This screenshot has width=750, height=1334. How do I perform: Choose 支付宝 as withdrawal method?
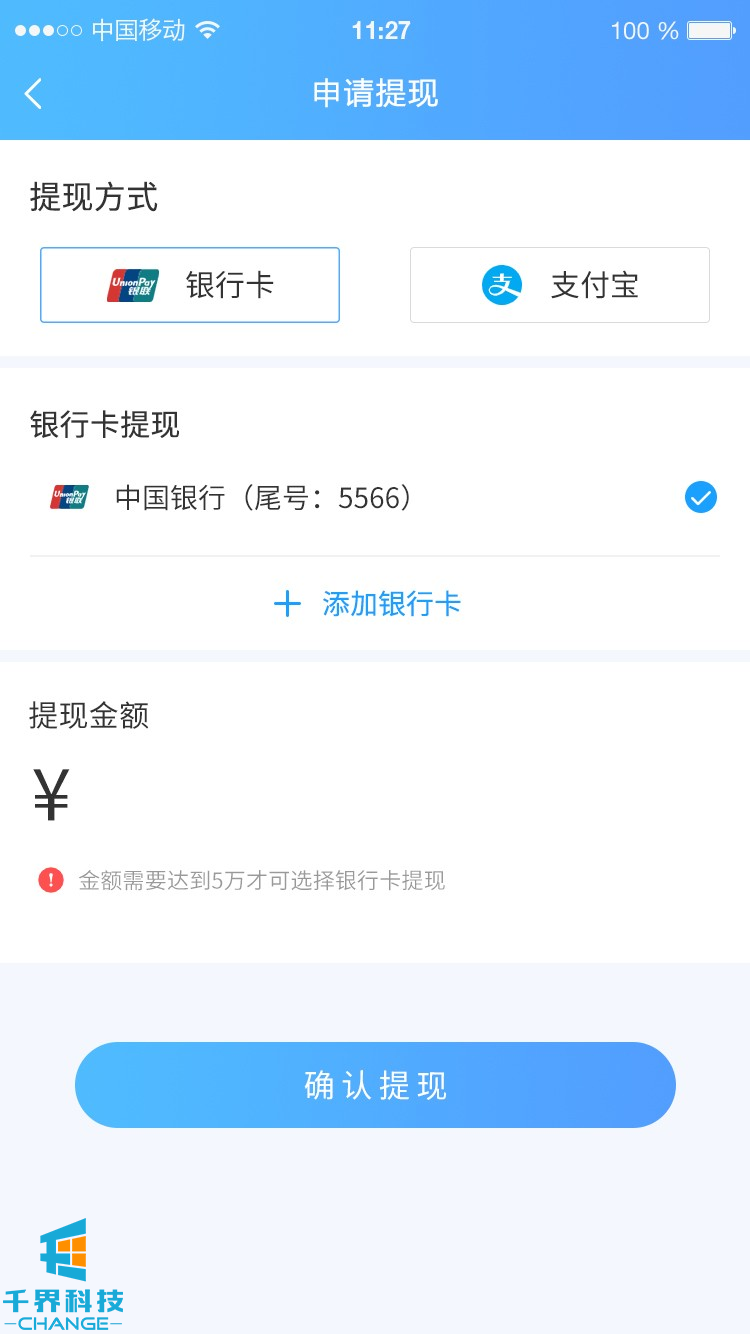coord(560,285)
